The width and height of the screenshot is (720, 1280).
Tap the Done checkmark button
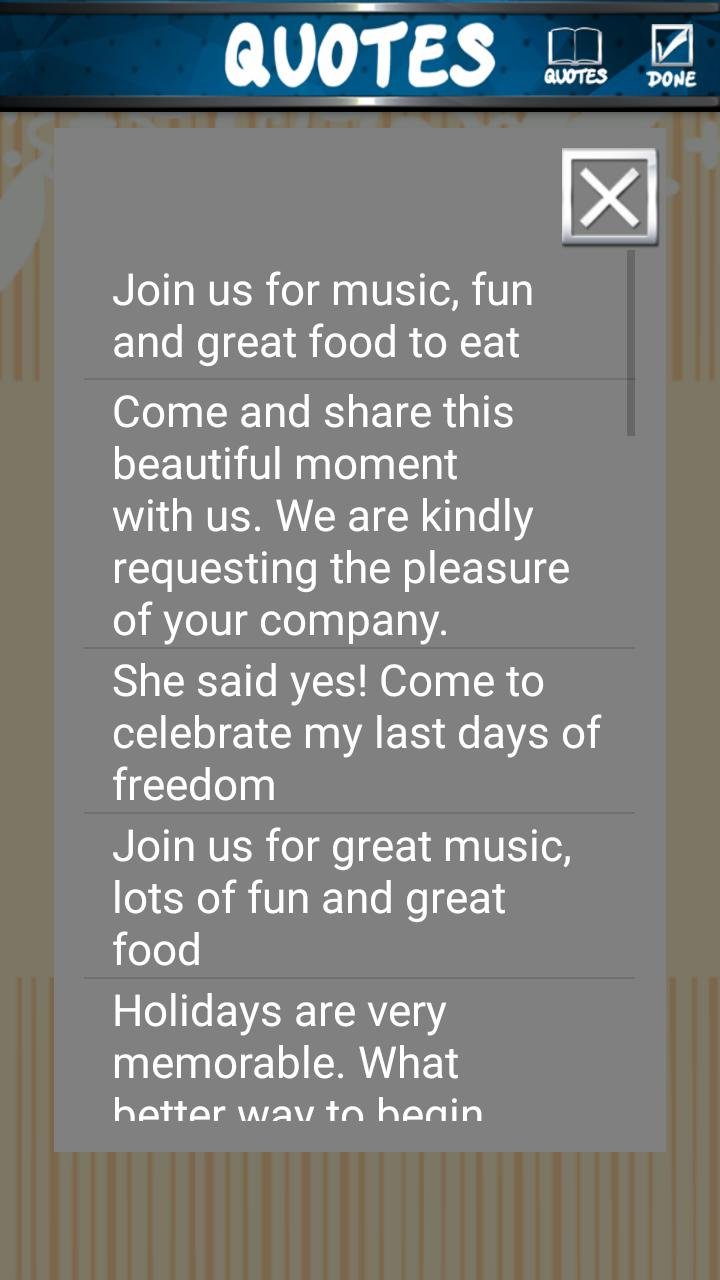click(x=671, y=56)
